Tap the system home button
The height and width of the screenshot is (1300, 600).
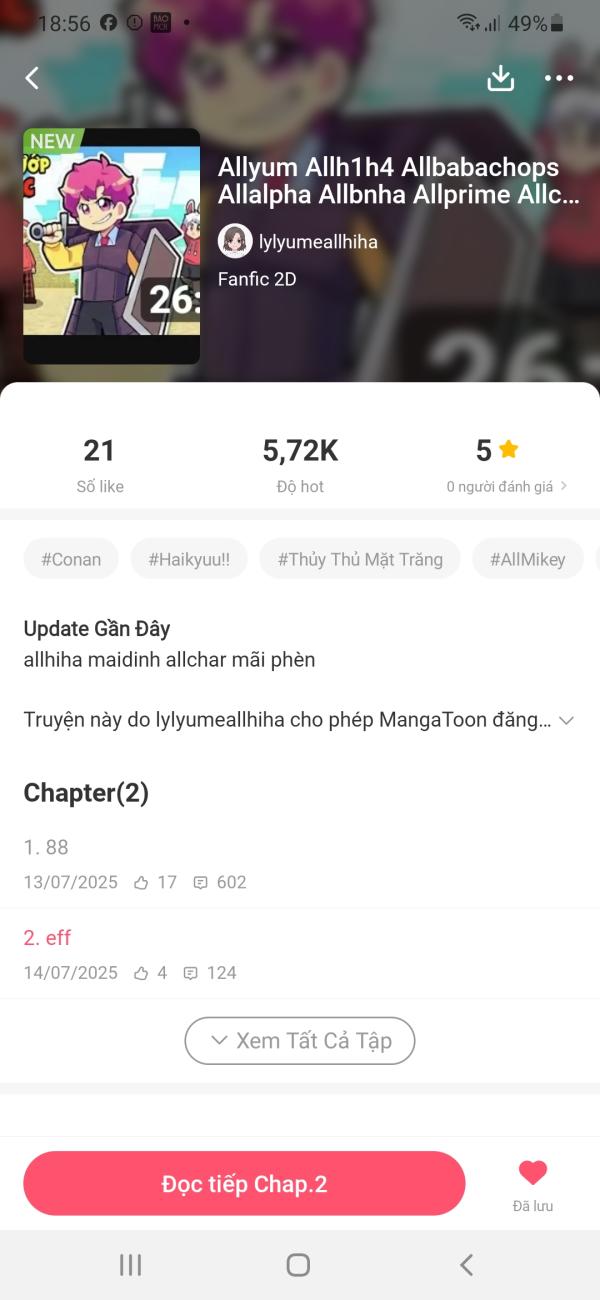[298, 1265]
